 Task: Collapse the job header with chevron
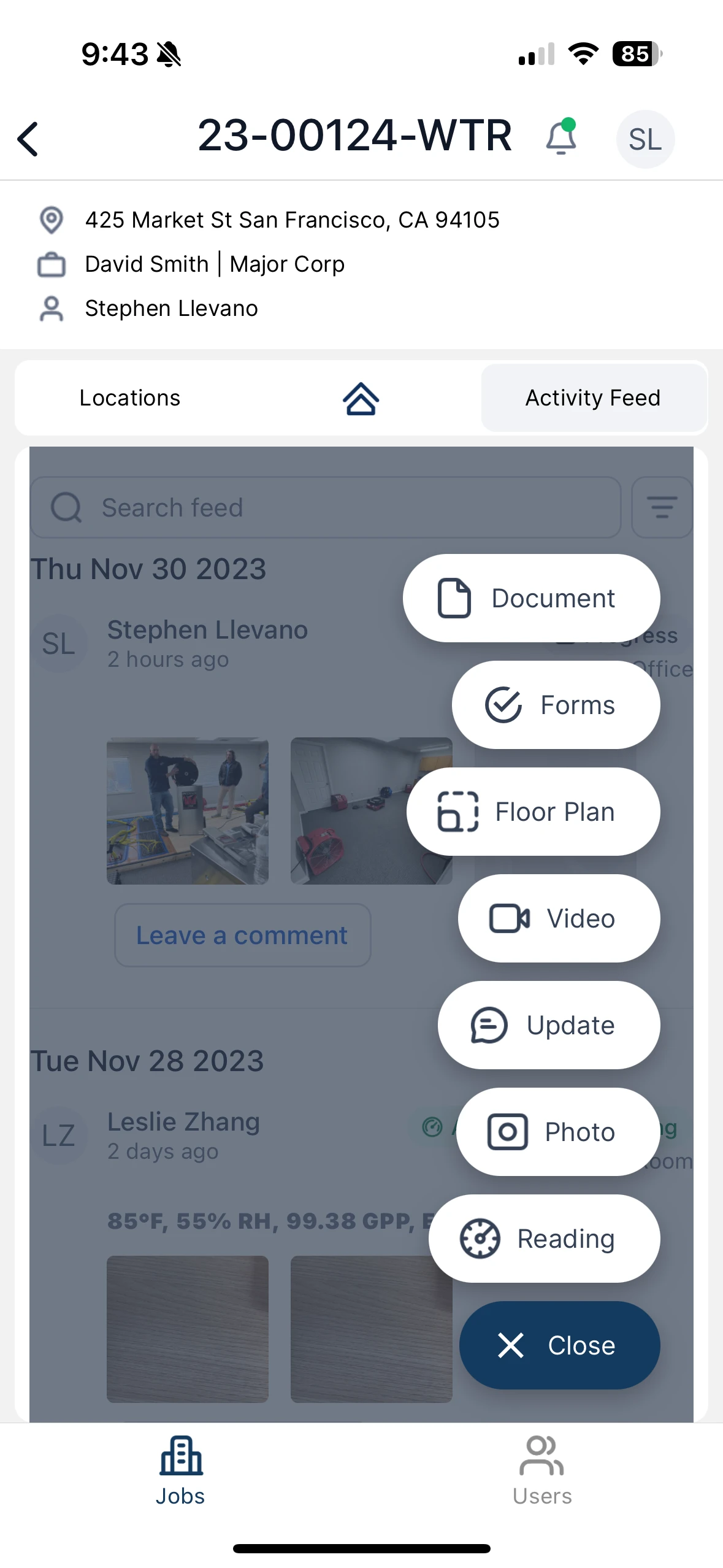coord(361,398)
